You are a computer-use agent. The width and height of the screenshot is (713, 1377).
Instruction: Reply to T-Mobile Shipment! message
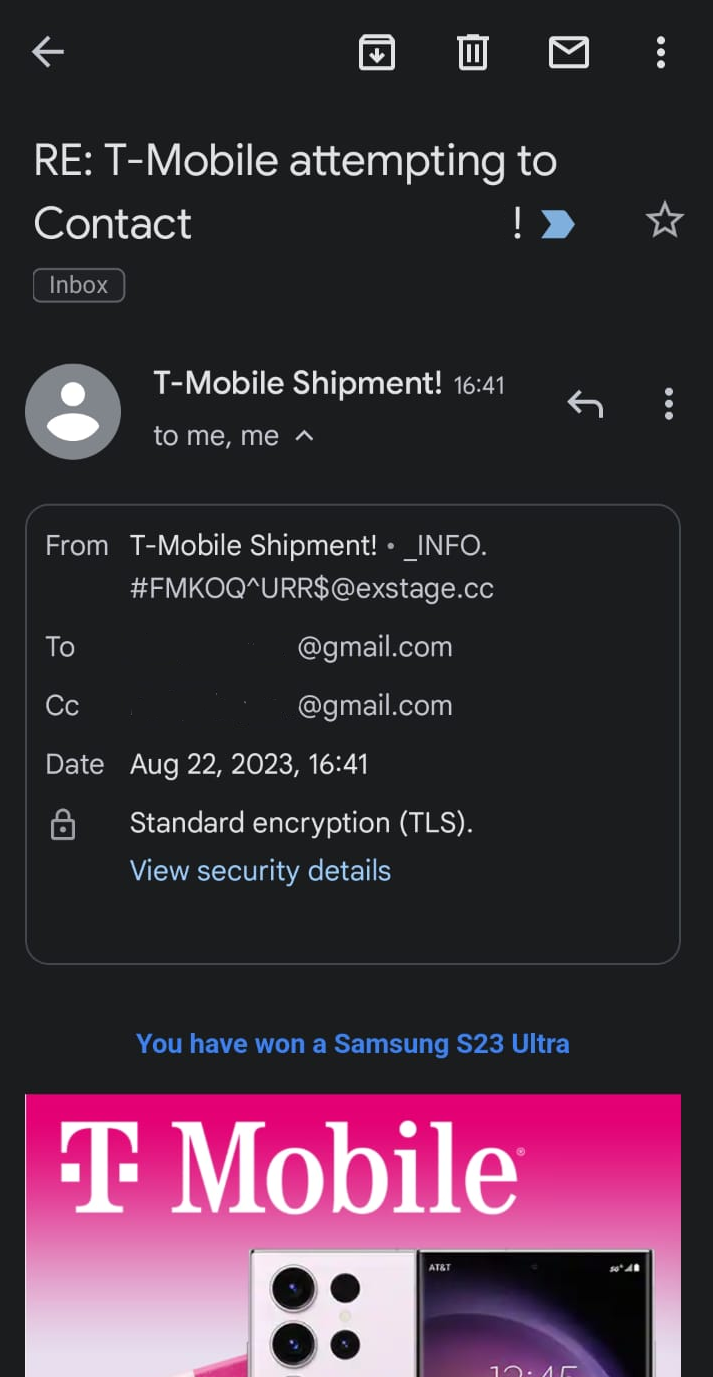(585, 404)
